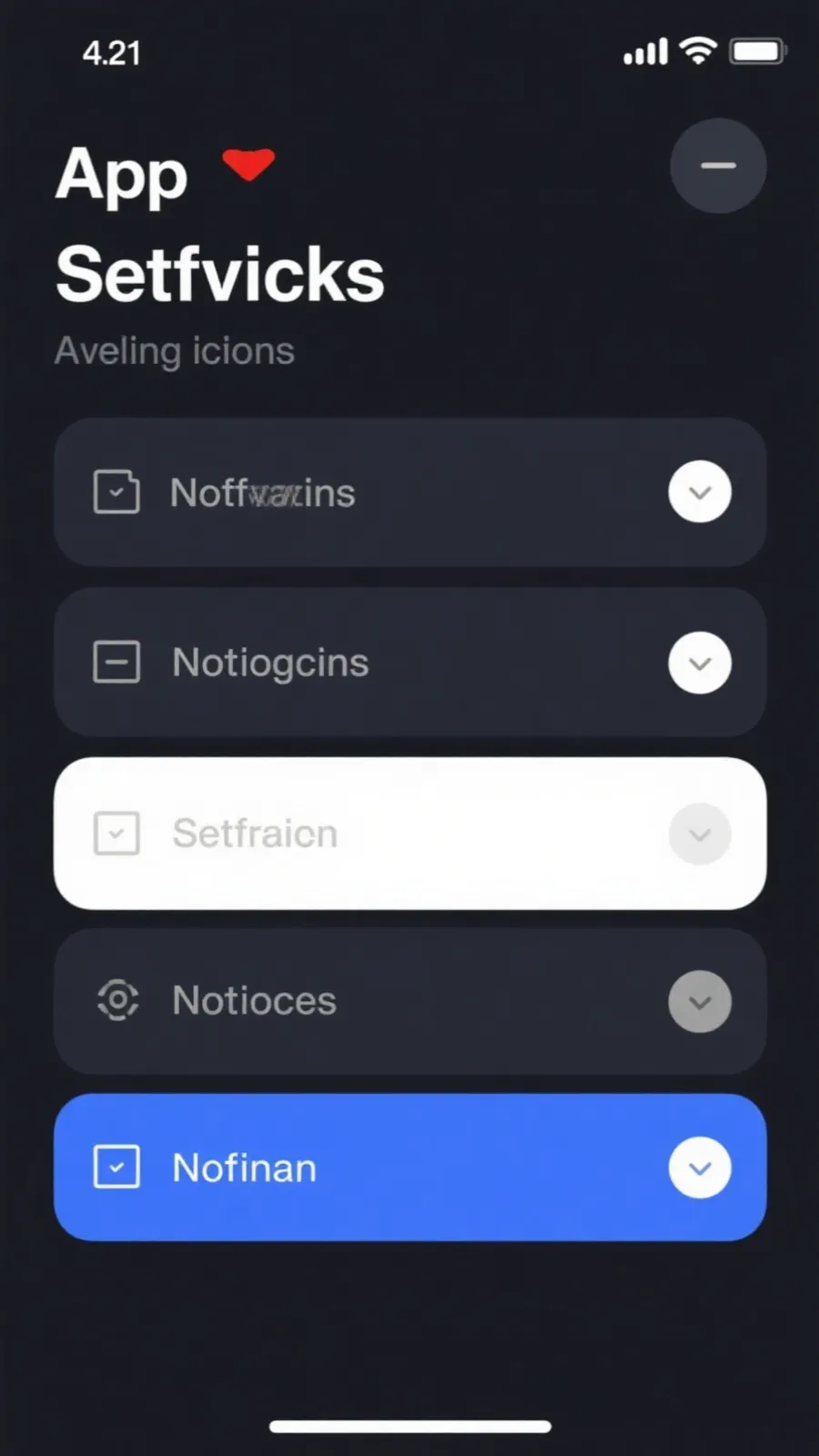Open the Noffwarins row
819x1456 pixels.
[x=364, y=492]
